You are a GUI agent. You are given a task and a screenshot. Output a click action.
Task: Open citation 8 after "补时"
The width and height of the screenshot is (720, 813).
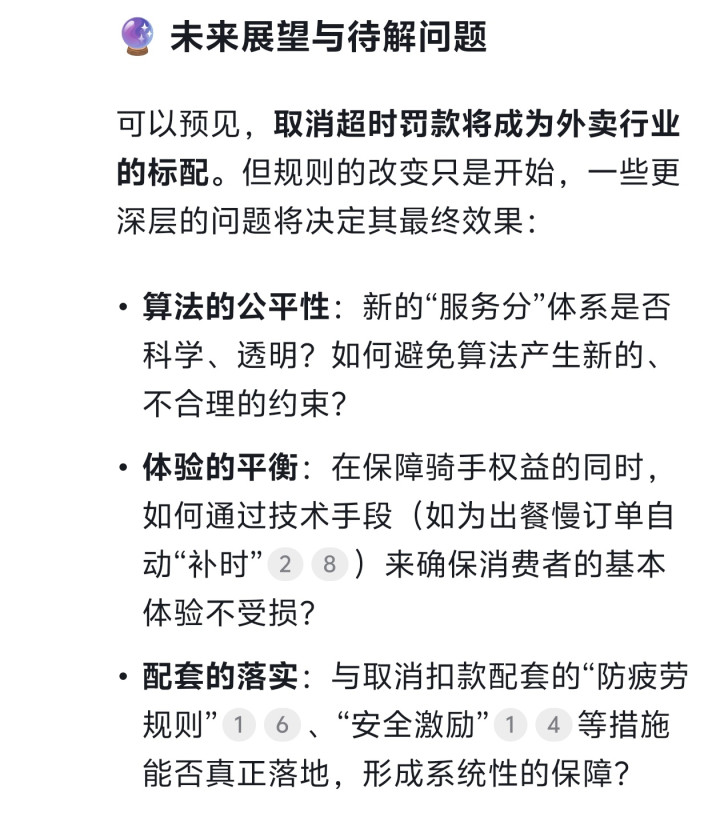coord(328,565)
